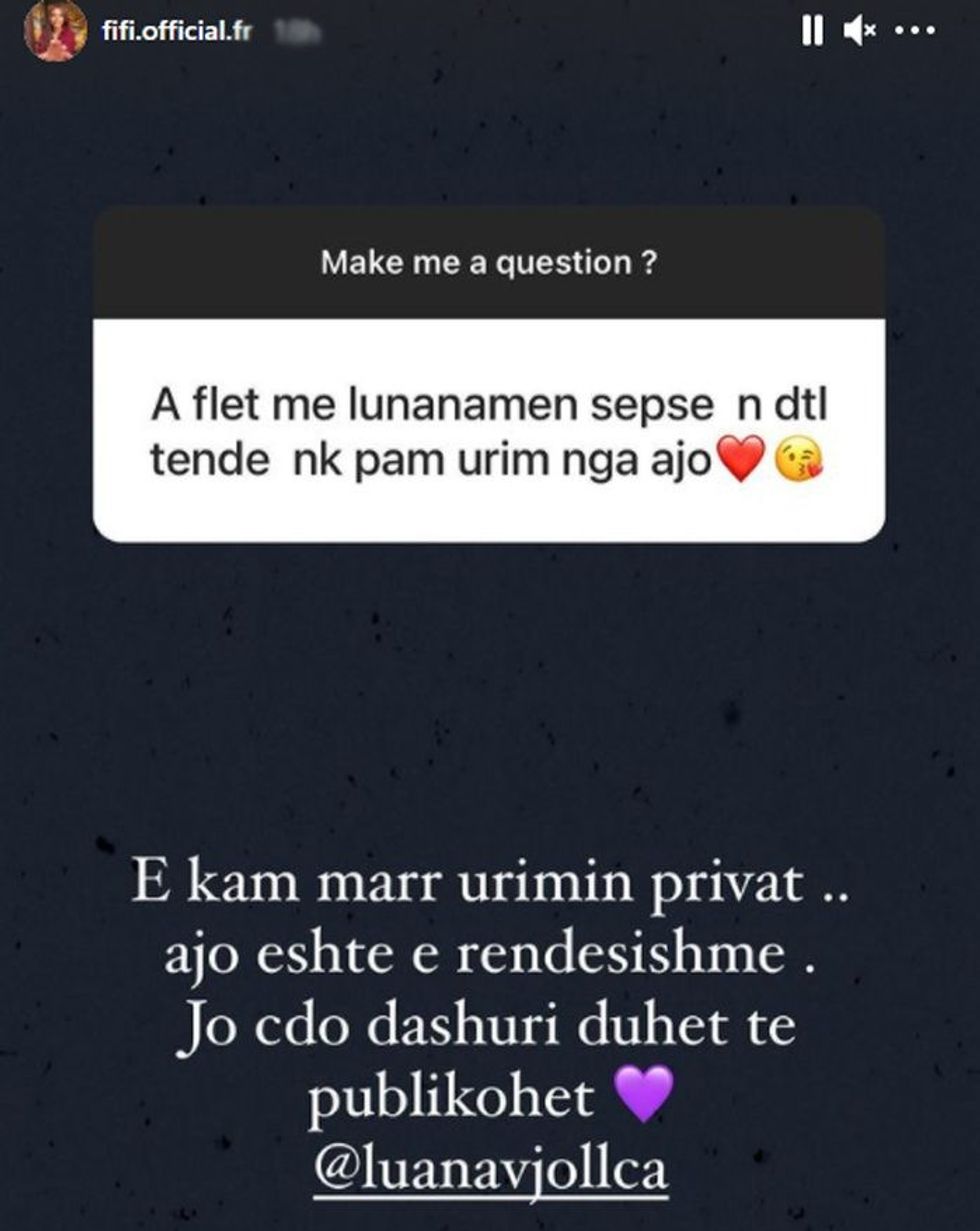Pause the story playback
The height and width of the screenshot is (1231, 980).
pos(812,32)
